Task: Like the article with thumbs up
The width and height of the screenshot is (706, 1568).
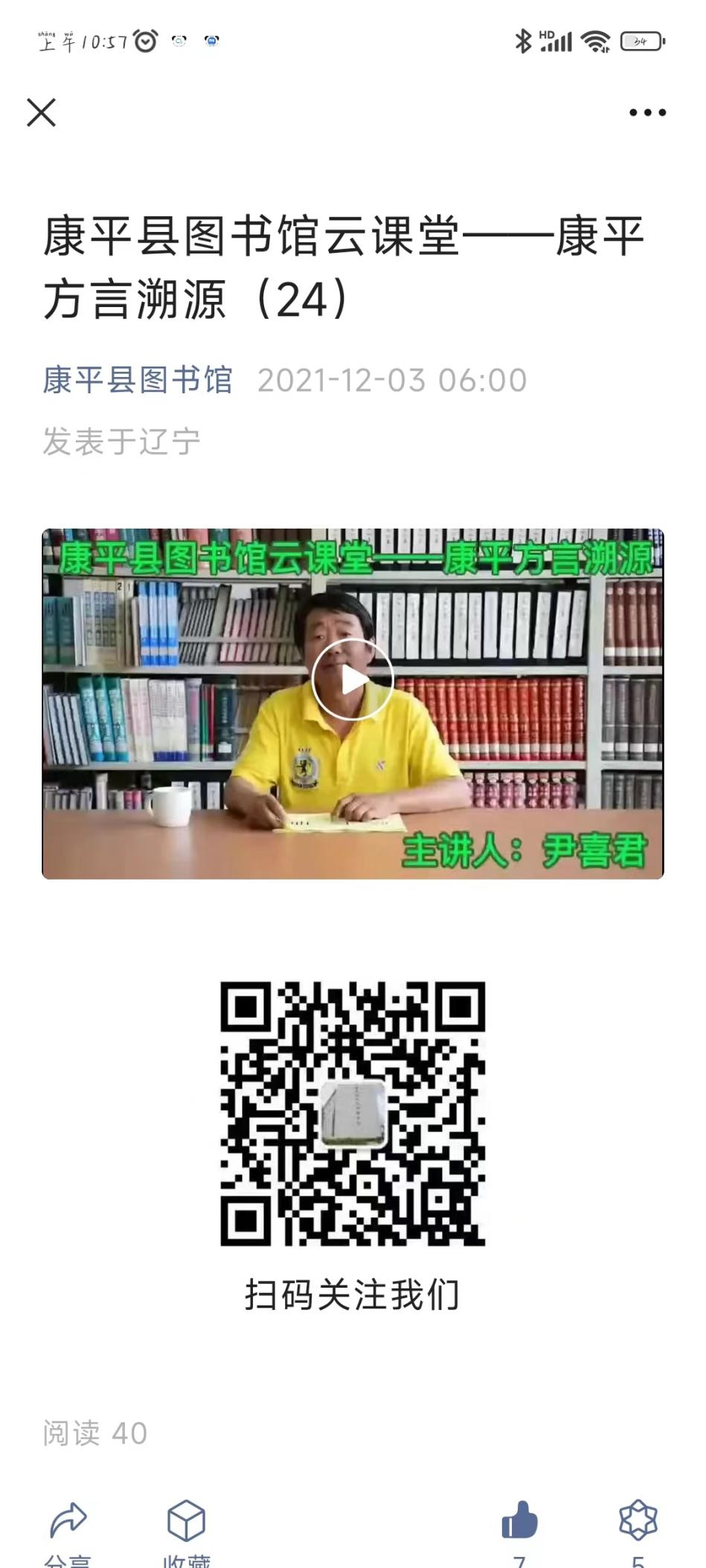Action: pyautogui.click(x=519, y=1523)
